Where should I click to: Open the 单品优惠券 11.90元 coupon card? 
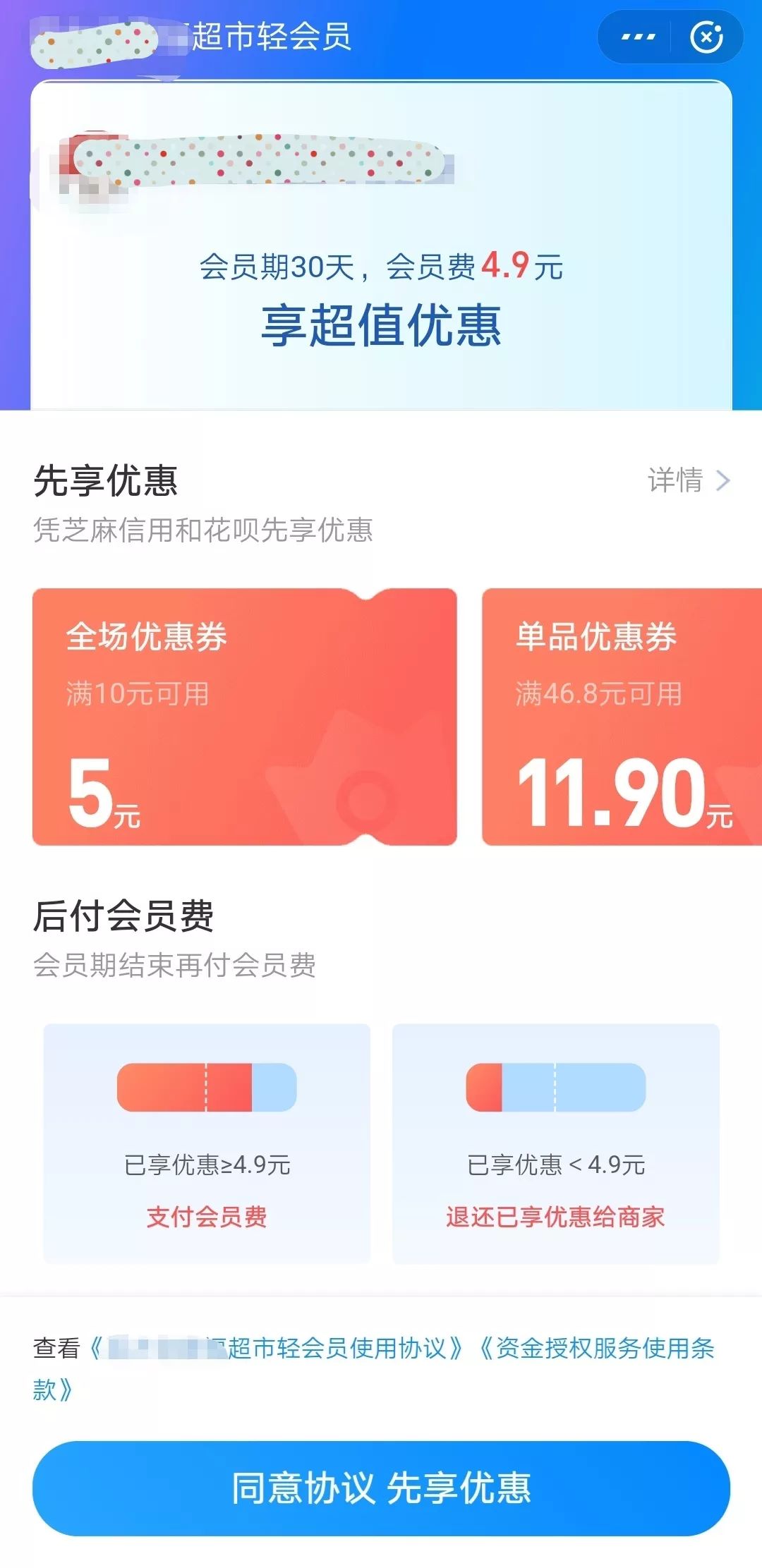coord(622,717)
